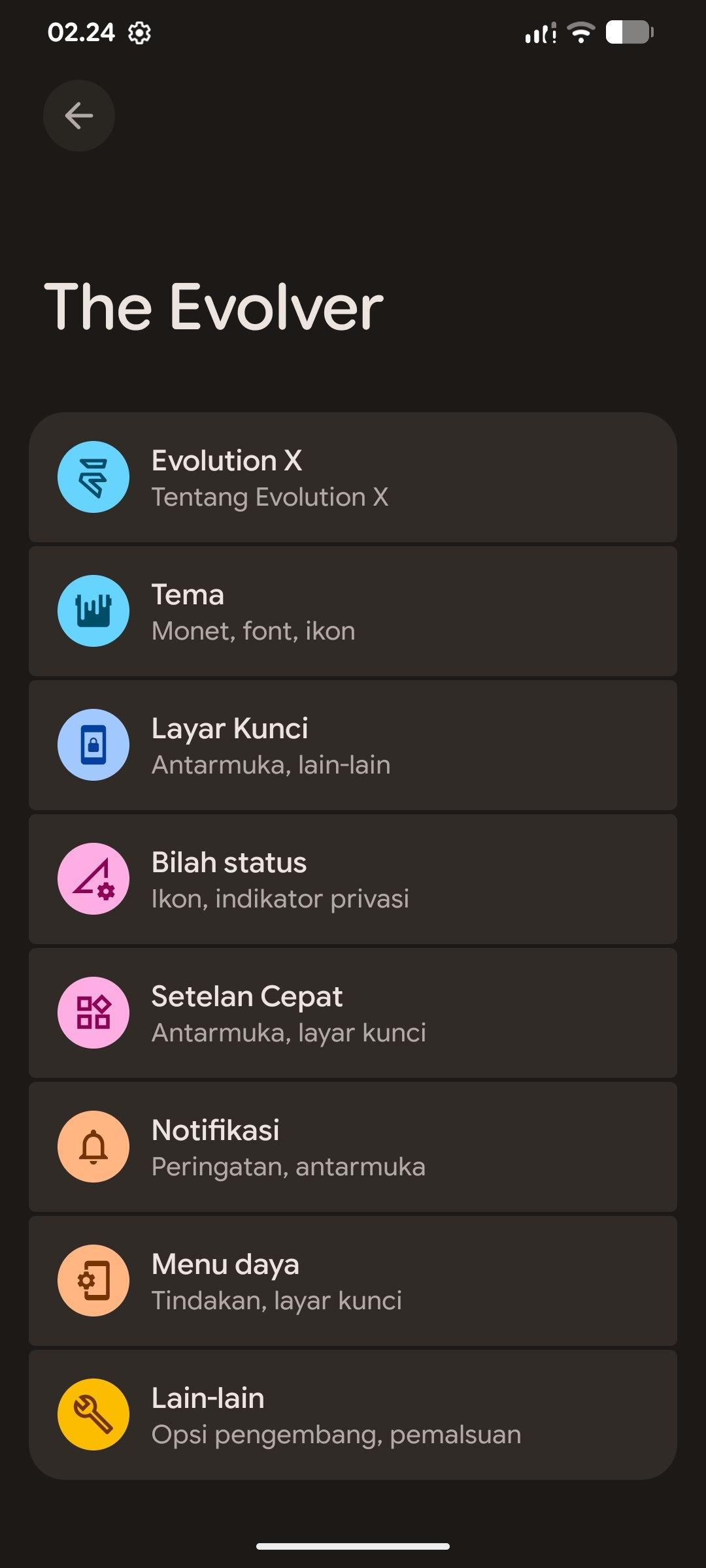Open Tema settings

[x=353, y=612]
